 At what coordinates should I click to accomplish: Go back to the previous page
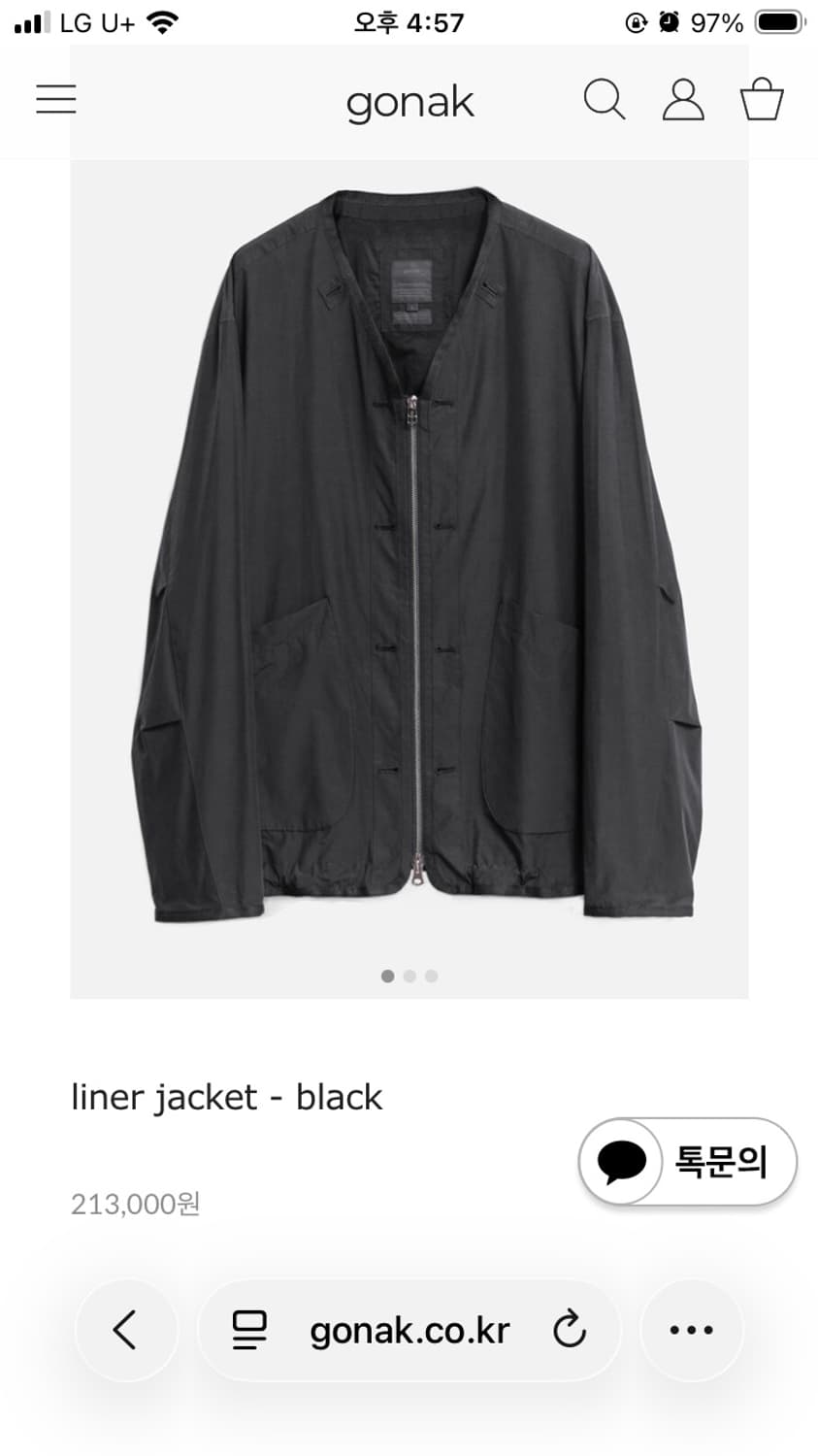[x=126, y=1330]
